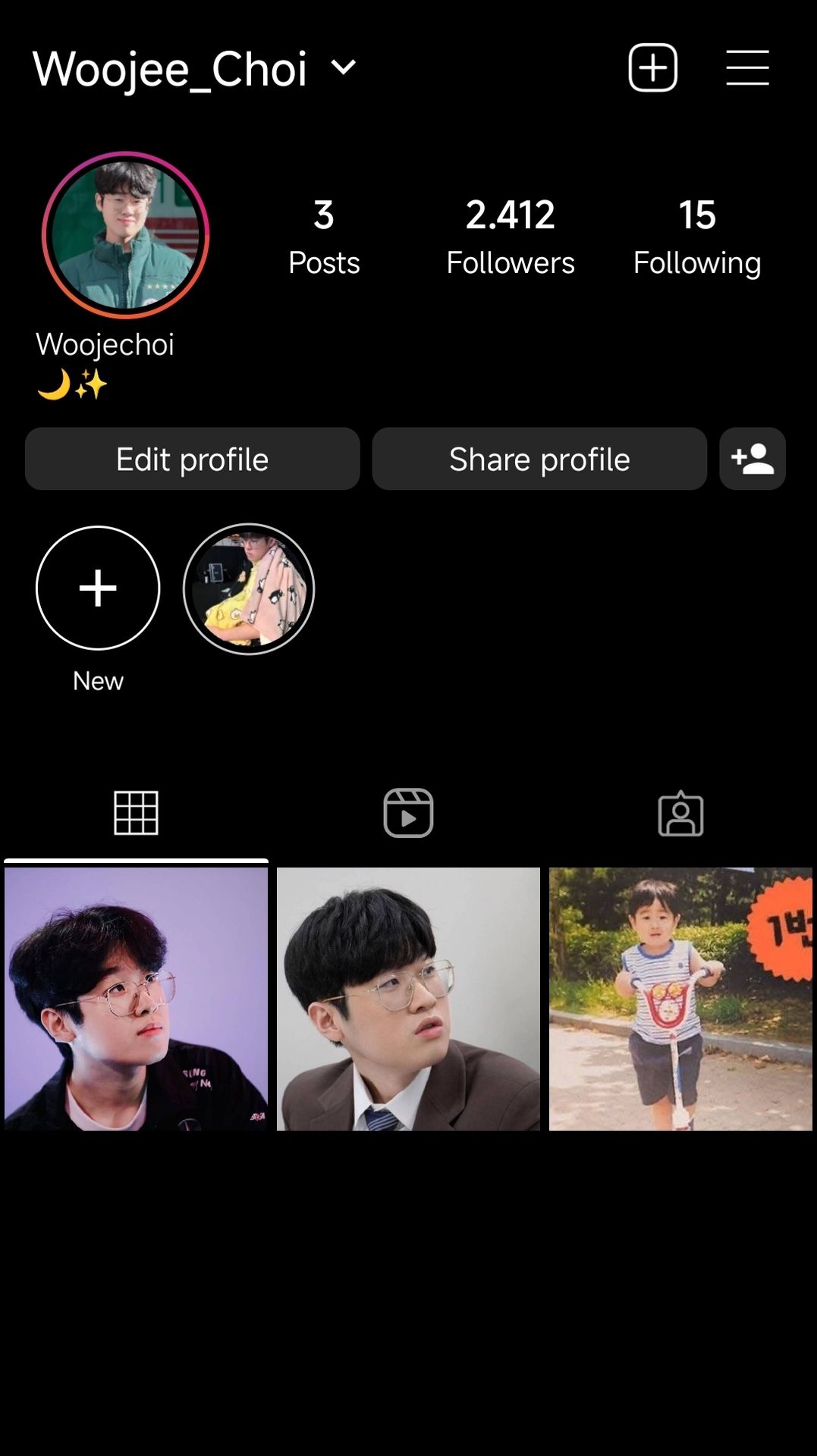Open the hamburger menu

747,68
